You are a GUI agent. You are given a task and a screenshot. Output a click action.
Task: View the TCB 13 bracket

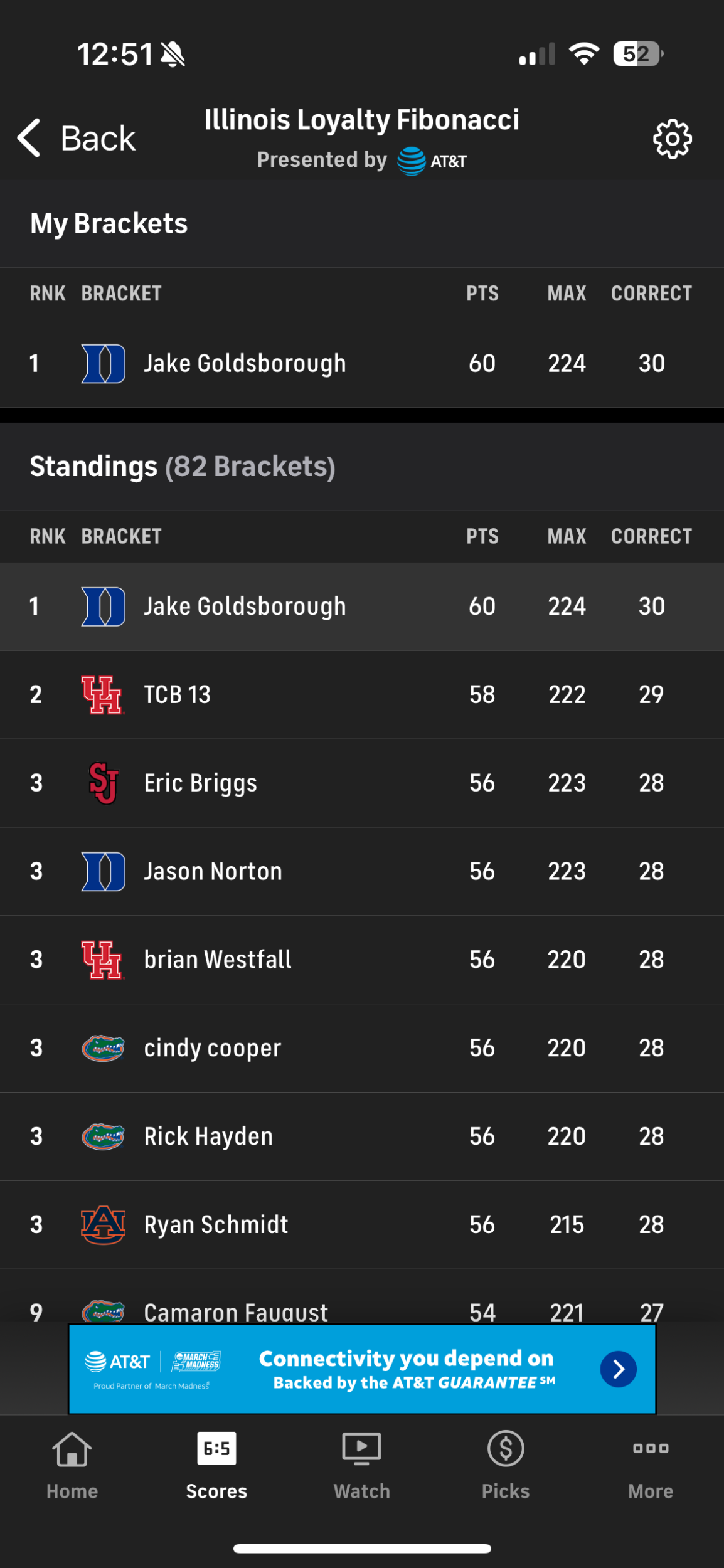(x=178, y=694)
